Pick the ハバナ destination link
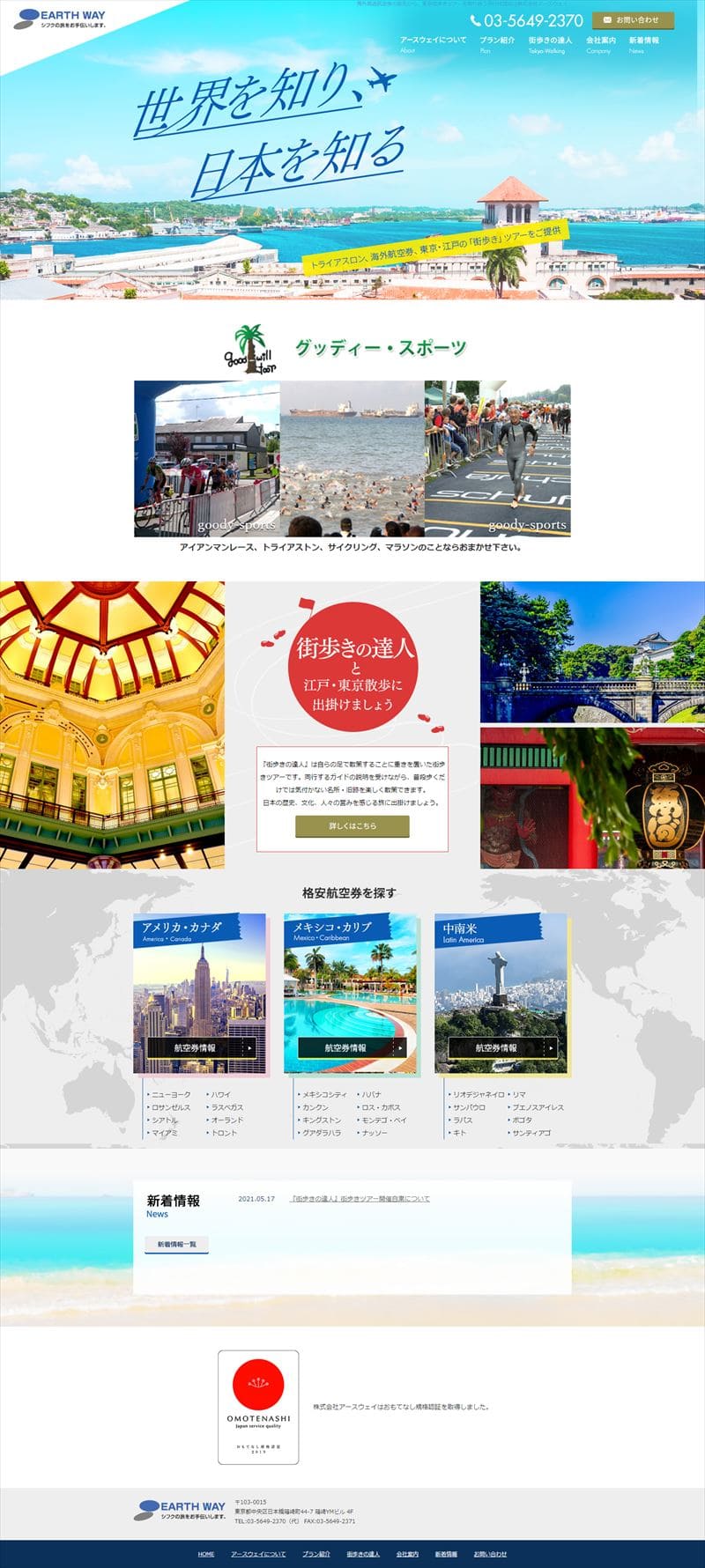This screenshot has height=1568, width=705. pyautogui.click(x=371, y=1095)
